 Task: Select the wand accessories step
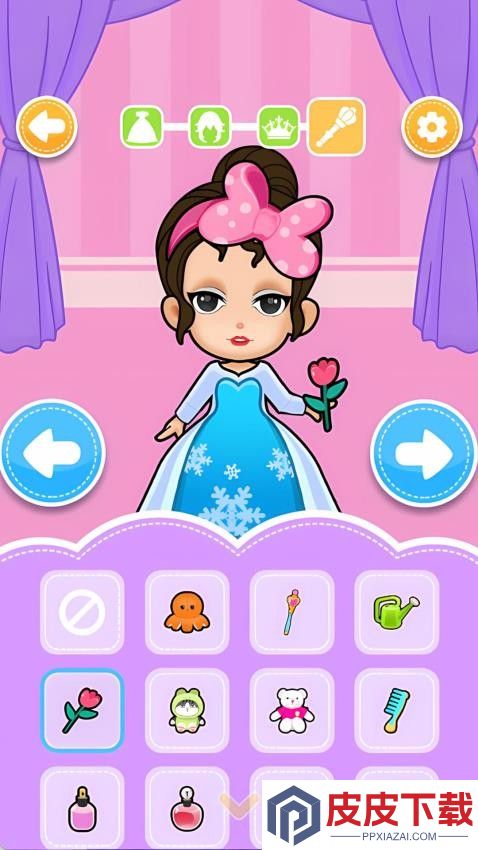pos(337,126)
